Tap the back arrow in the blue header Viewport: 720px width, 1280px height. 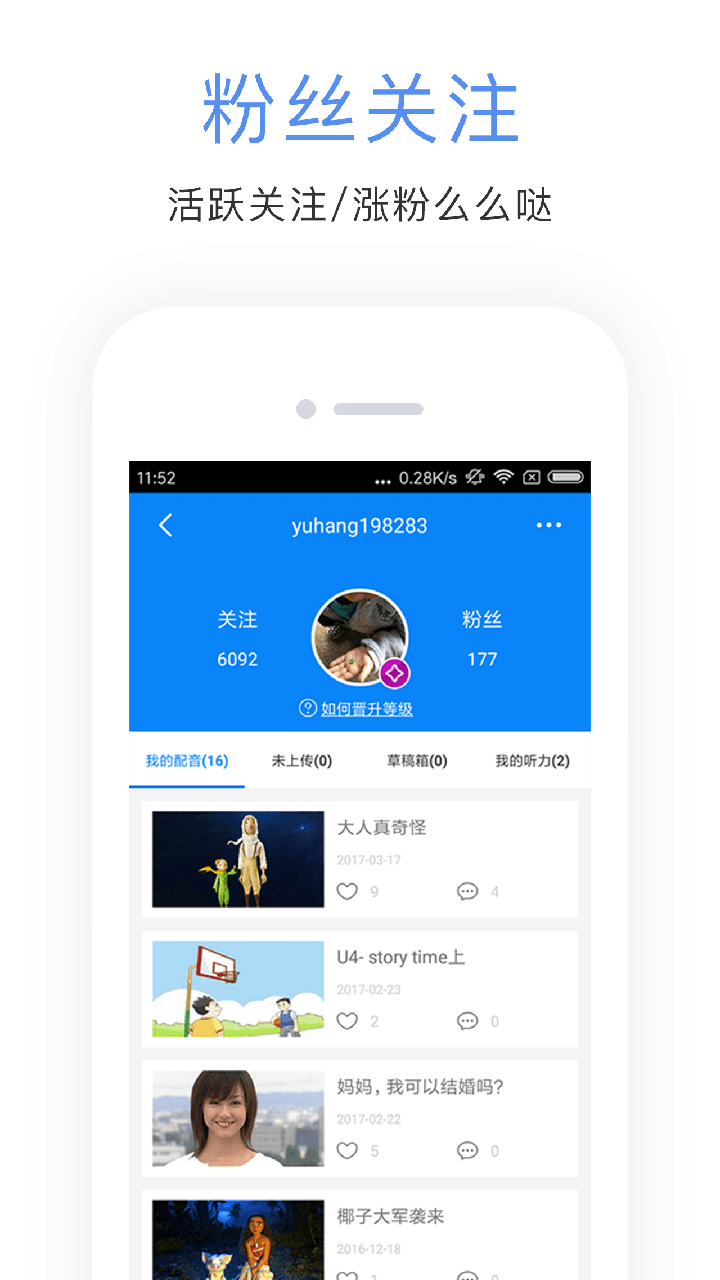(166, 525)
